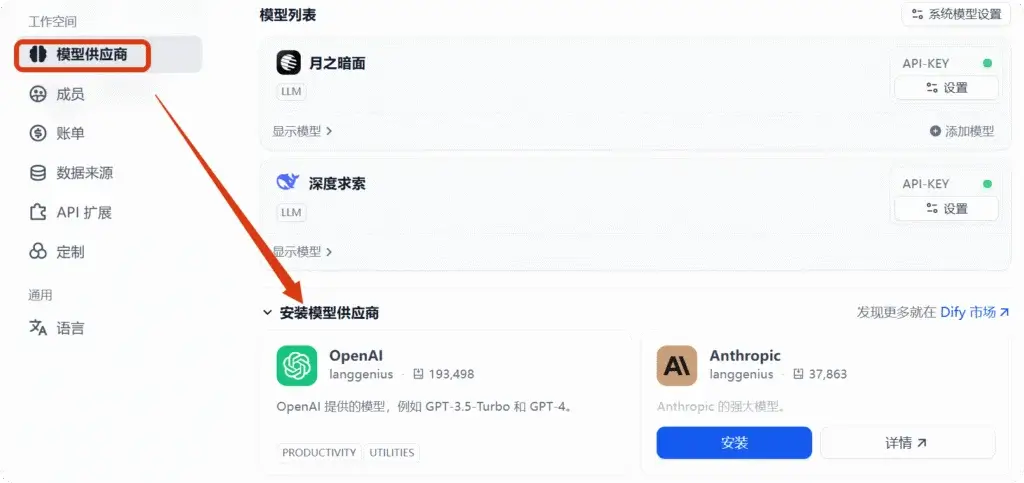View 详情 for Anthropic
Viewport: 1024px width, 483px height.
907,442
